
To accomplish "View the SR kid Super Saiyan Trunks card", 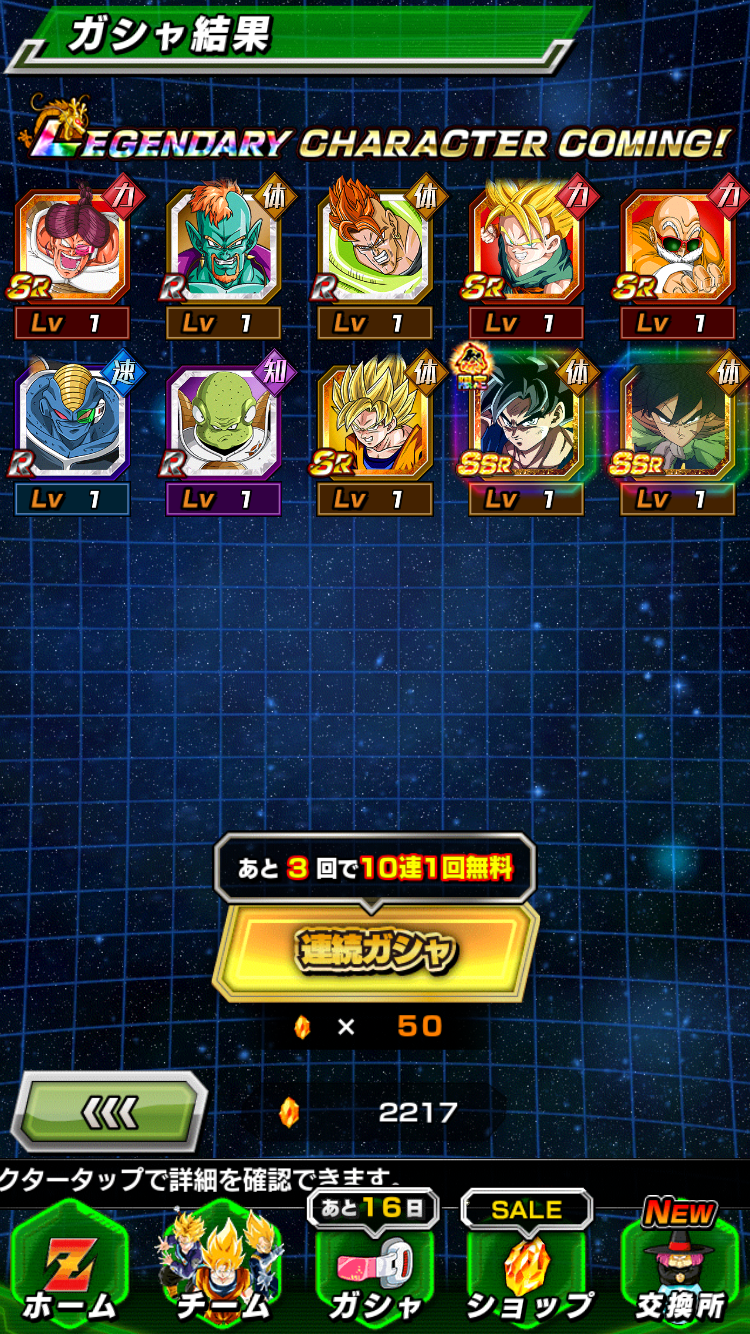I will coord(526,247).
